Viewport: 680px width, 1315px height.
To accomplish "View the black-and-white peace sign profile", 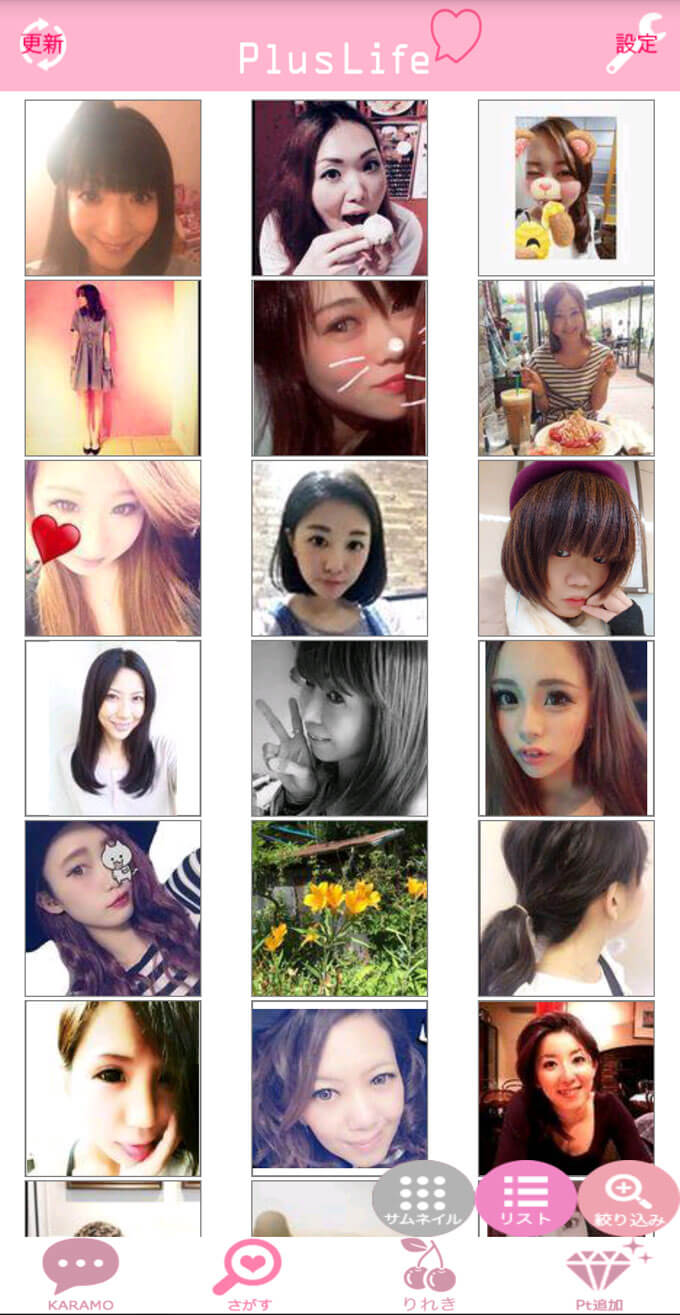I will tap(339, 728).
